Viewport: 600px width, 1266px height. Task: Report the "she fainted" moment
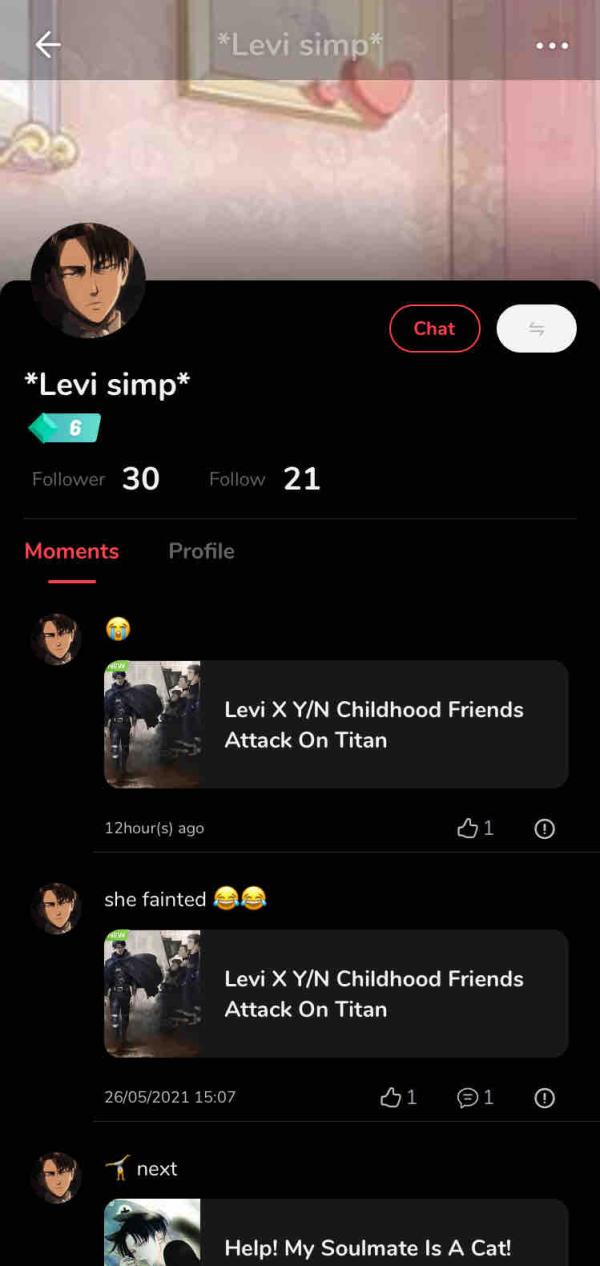coord(544,1097)
